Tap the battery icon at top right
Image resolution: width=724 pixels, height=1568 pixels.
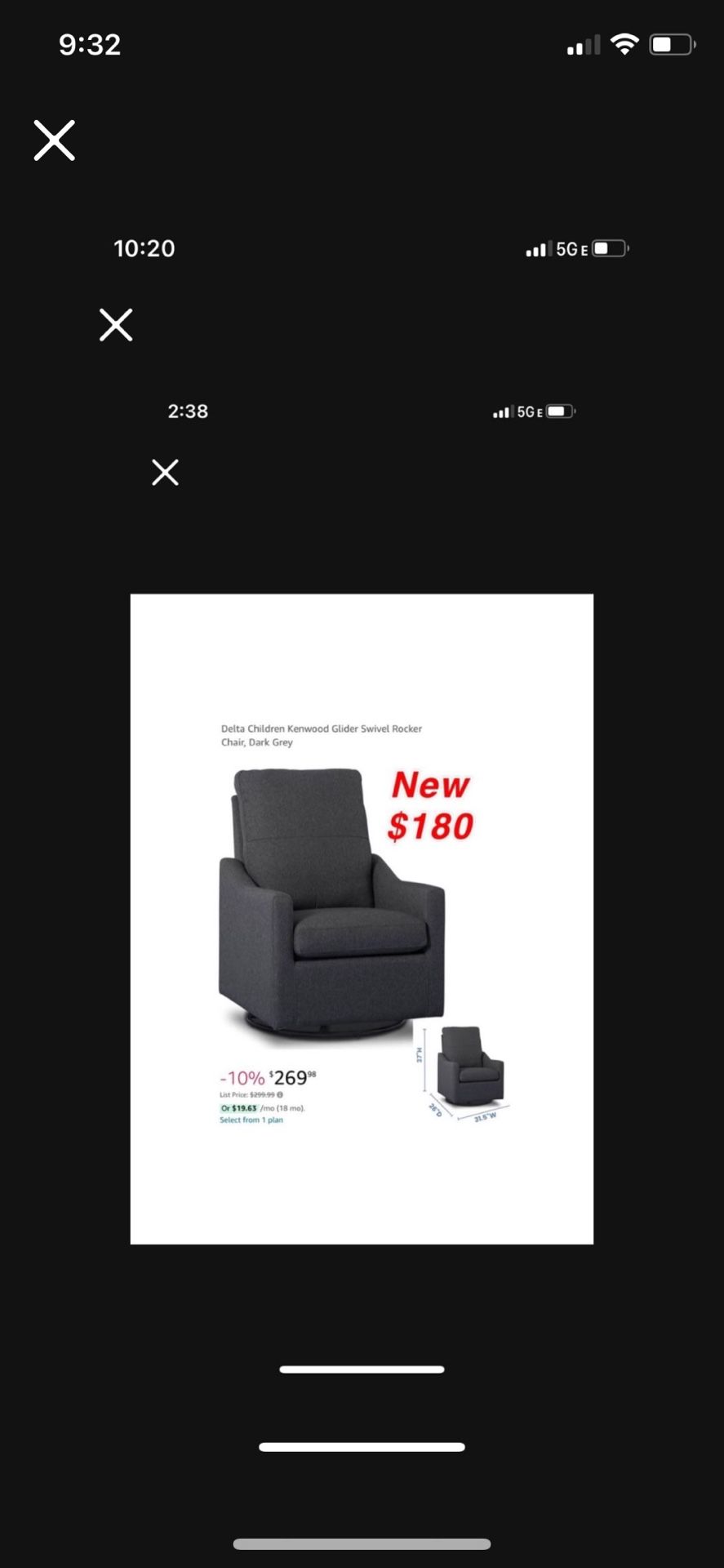click(670, 44)
